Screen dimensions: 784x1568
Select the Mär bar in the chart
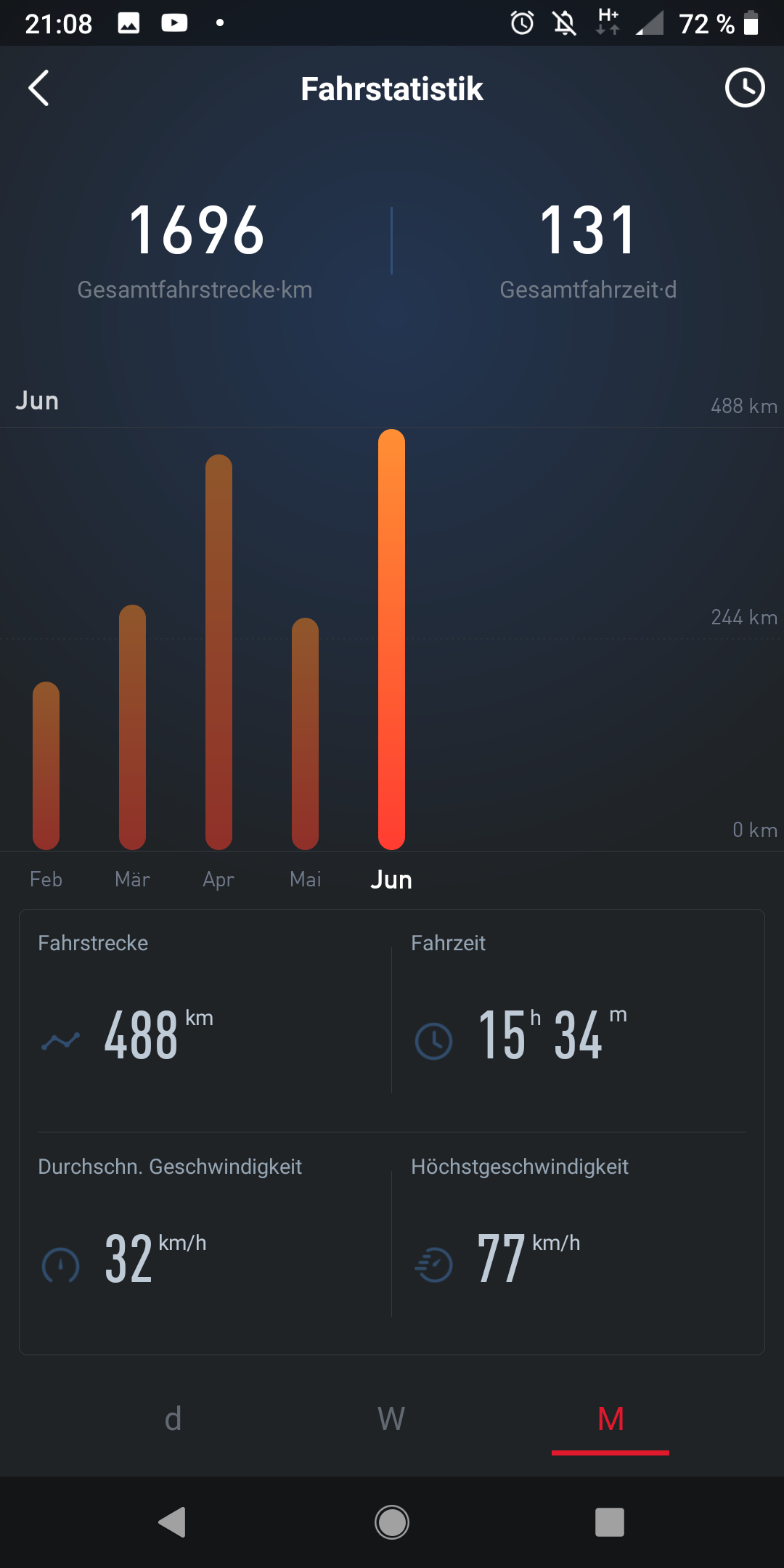click(x=132, y=727)
